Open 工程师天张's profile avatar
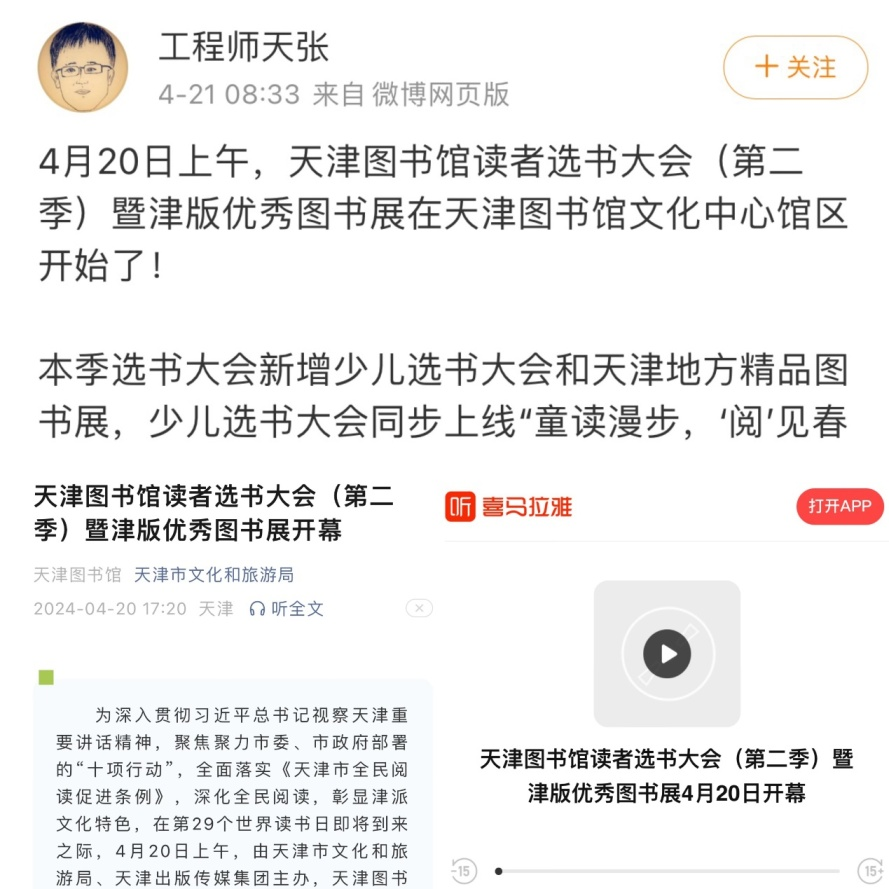Screen dimensions: 889x889 [83, 67]
